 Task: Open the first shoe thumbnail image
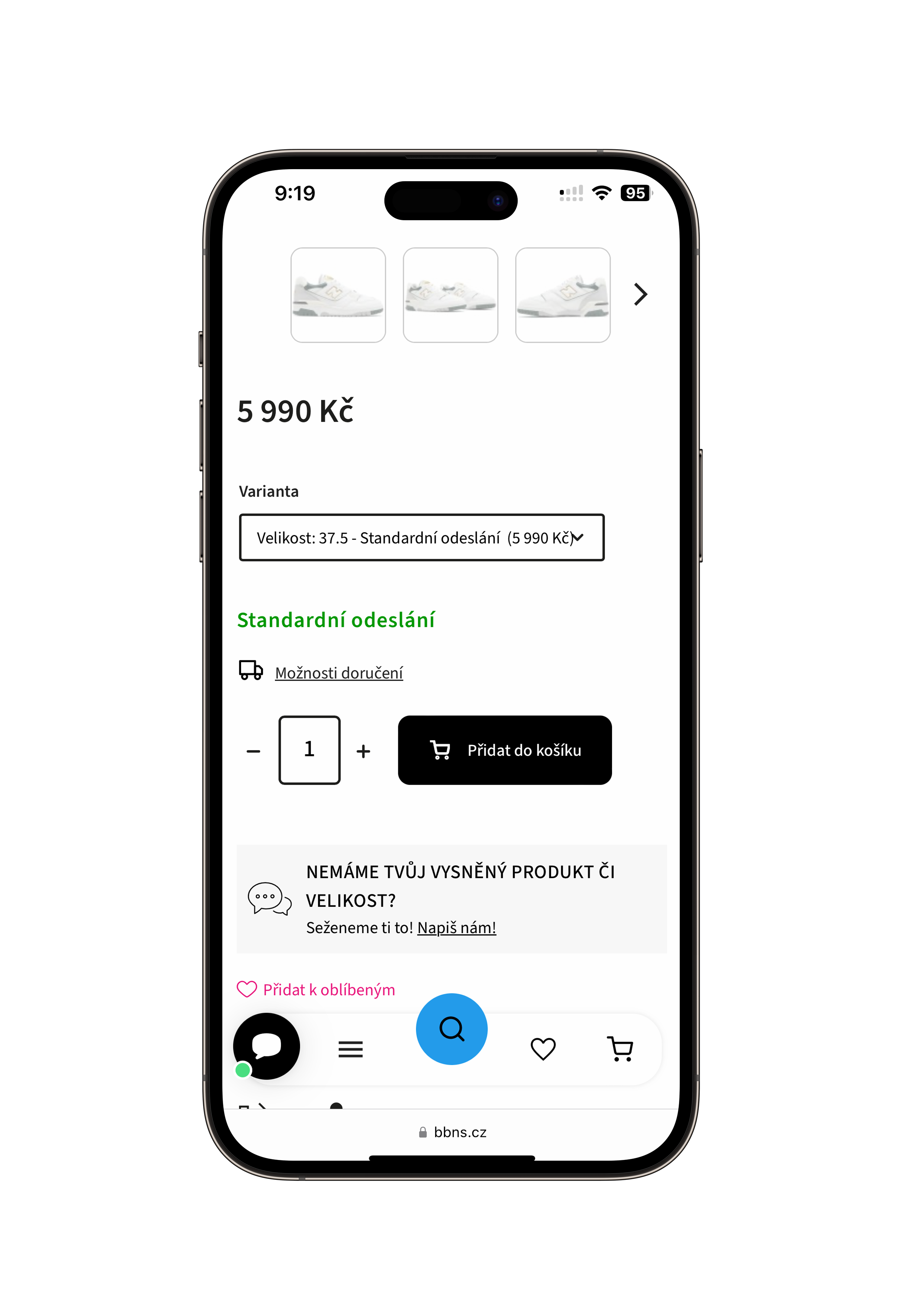pyautogui.click(x=338, y=294)
